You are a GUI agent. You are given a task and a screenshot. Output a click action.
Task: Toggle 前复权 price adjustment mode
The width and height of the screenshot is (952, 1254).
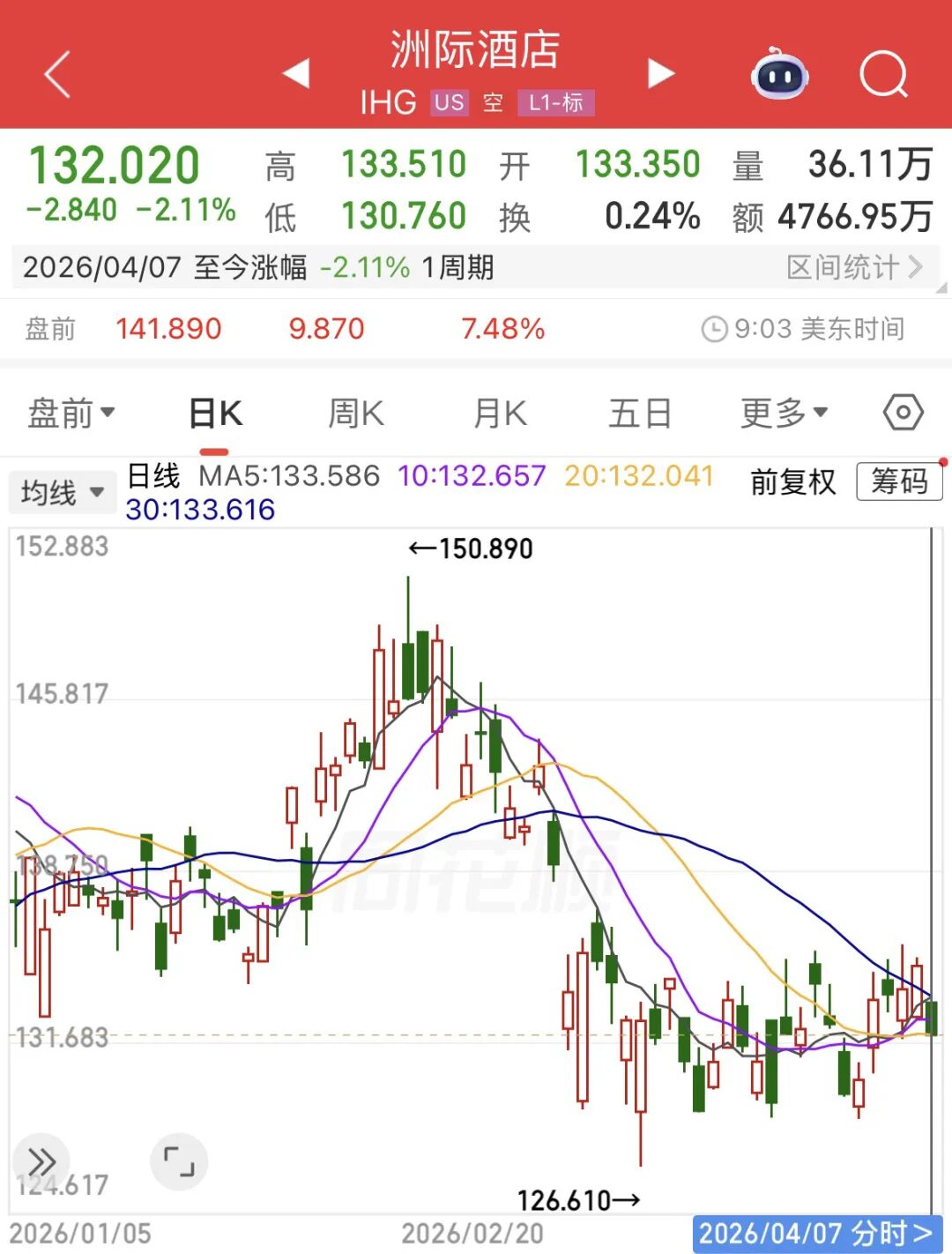click(x=792, y=483)
